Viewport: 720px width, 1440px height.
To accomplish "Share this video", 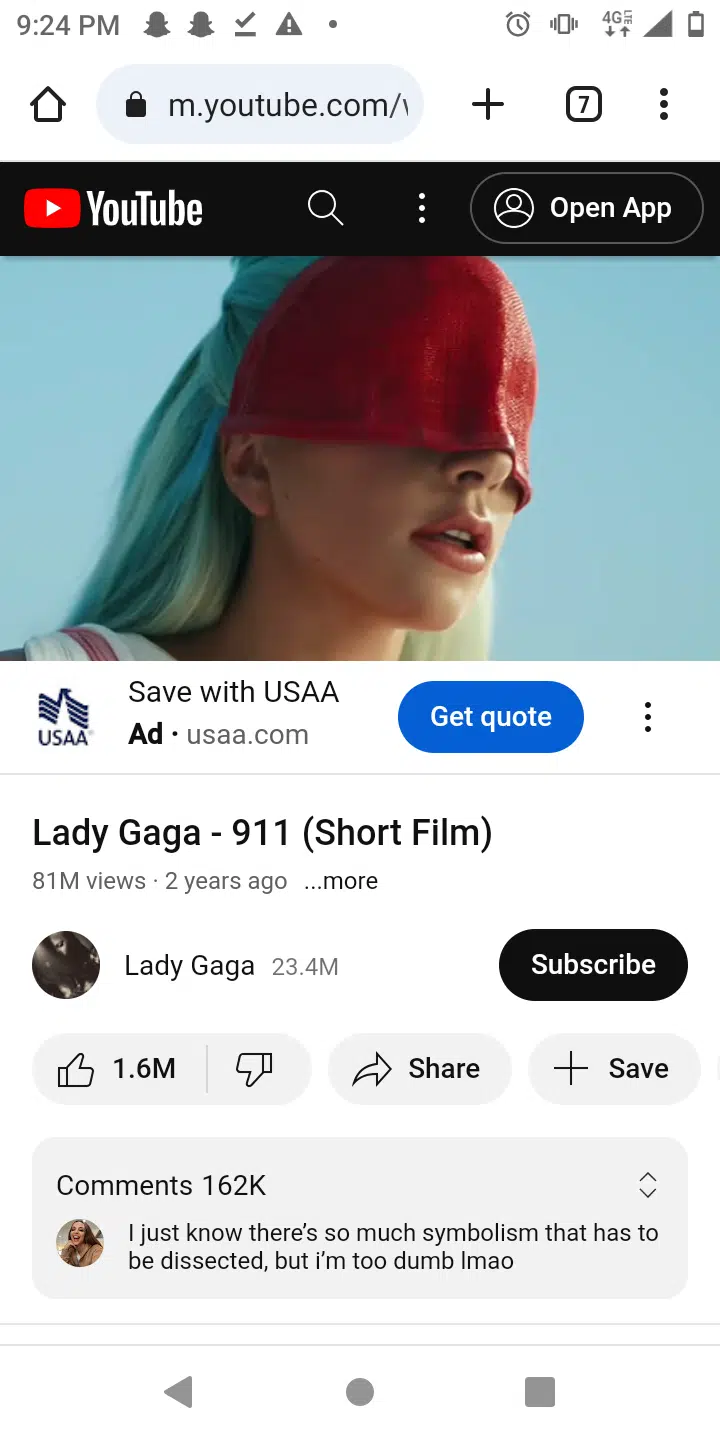I will 418,1069.
